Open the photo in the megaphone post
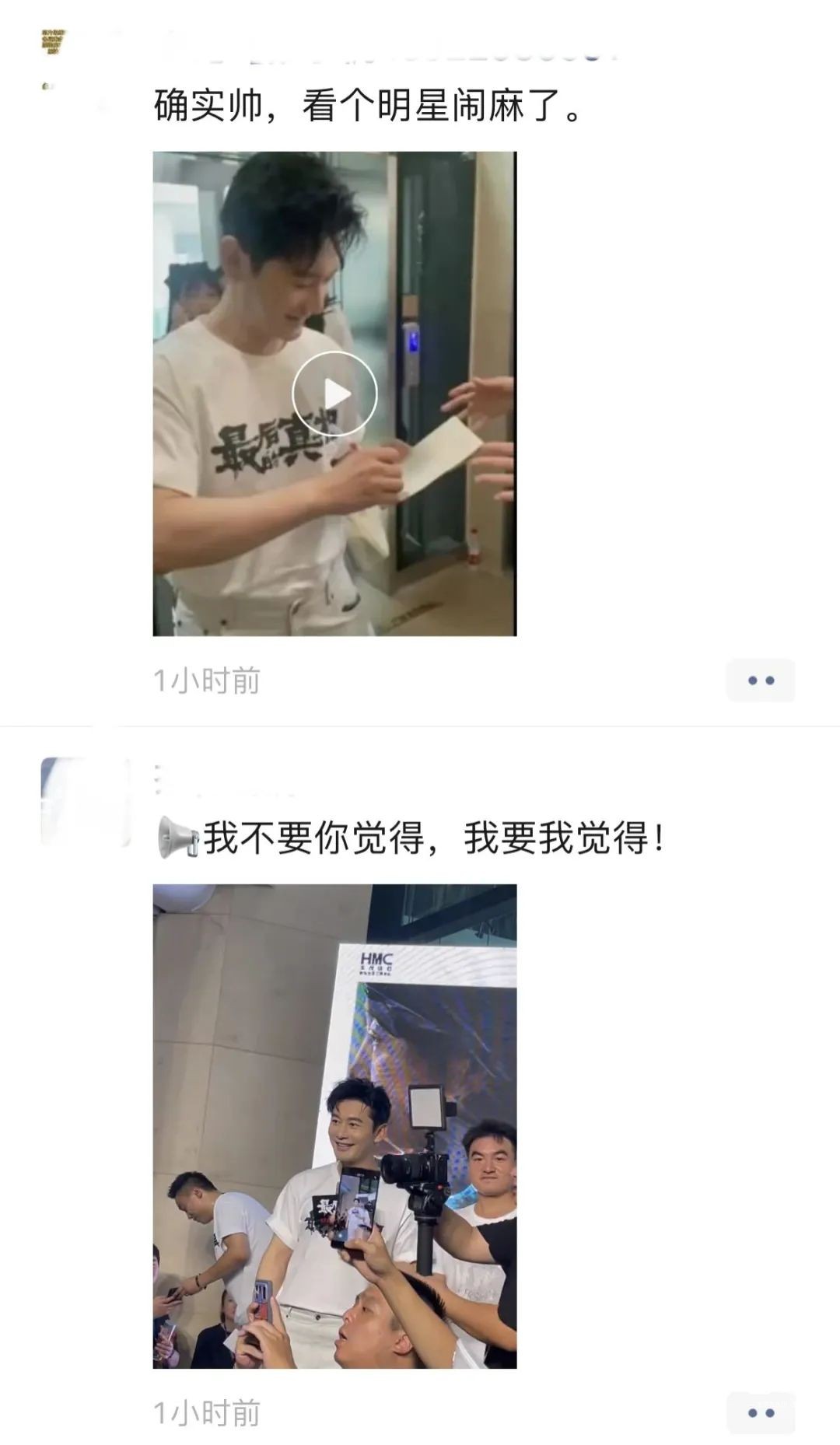The width and height of the screenshot is (840, 1445). pos(334,1126)
